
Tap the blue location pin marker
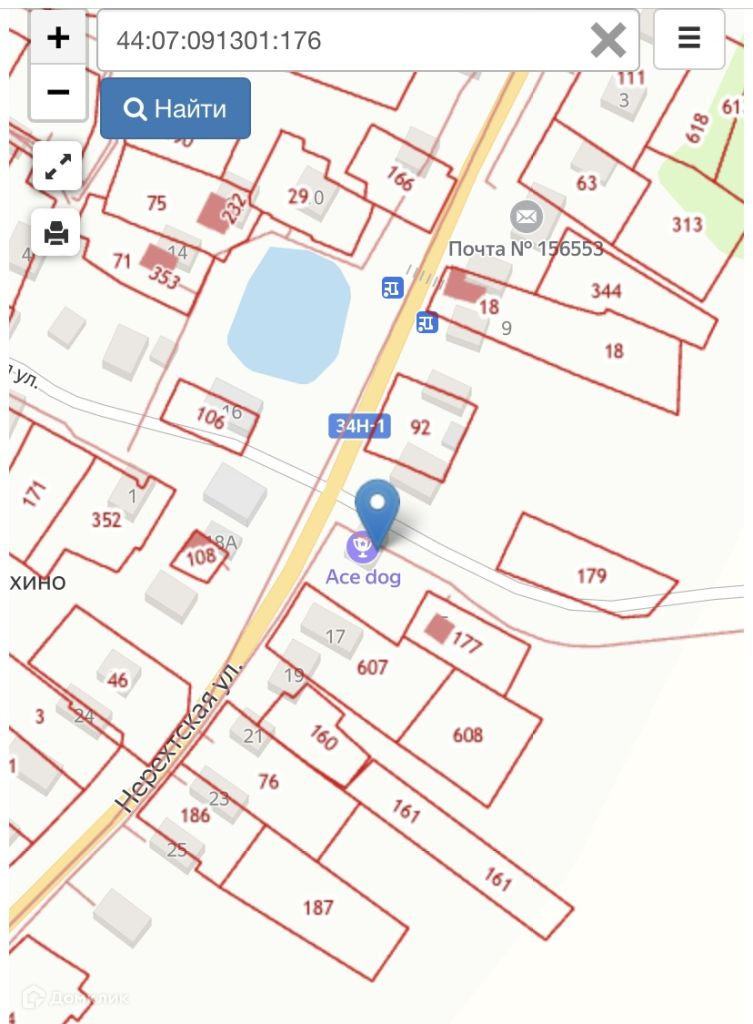378,508
